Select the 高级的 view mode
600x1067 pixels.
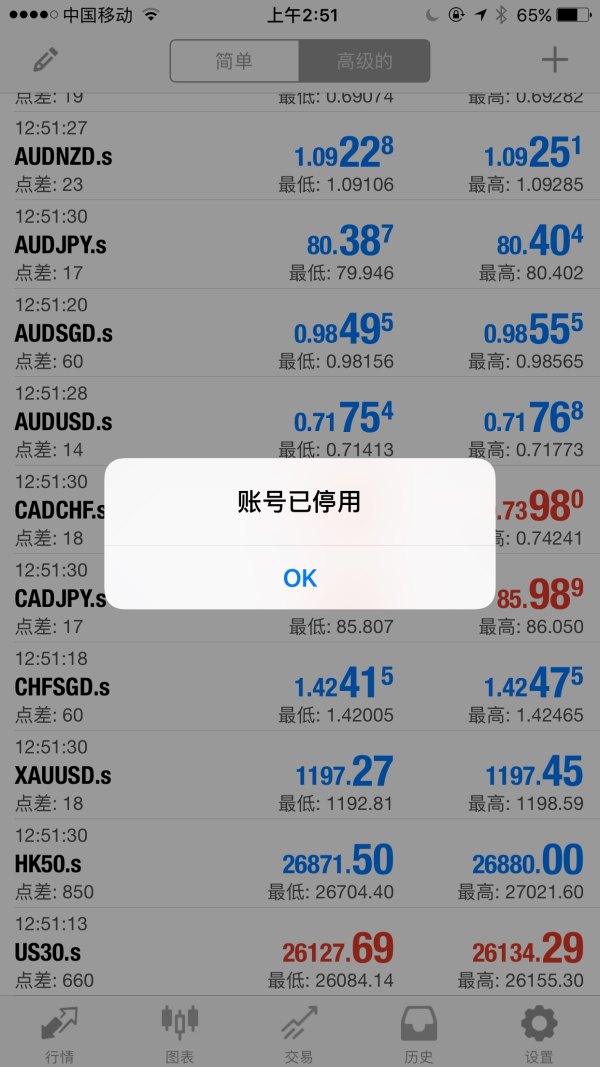(x=364, y=61)
